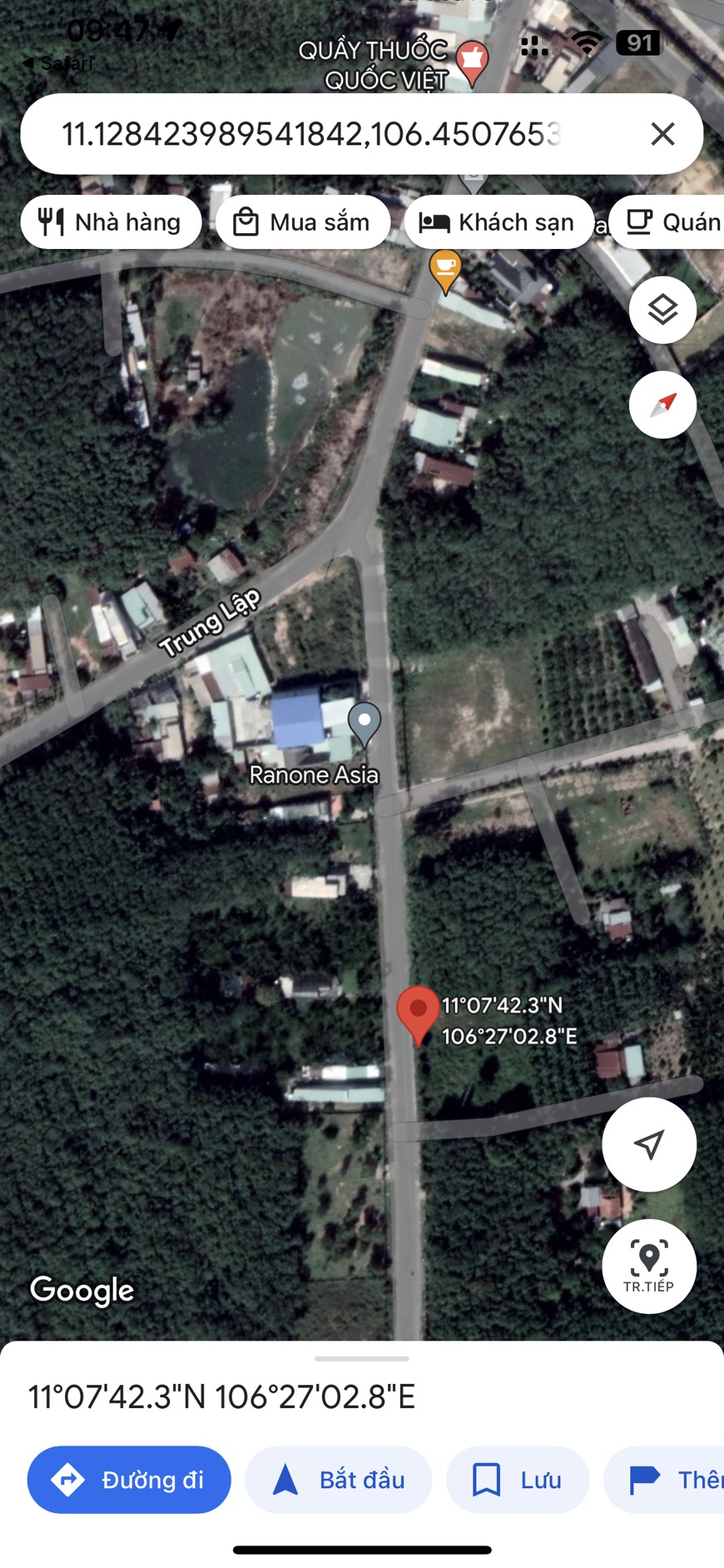Enable the Khách sạn filter
Screen dimensions: 724x1568
tap(498, 222)
